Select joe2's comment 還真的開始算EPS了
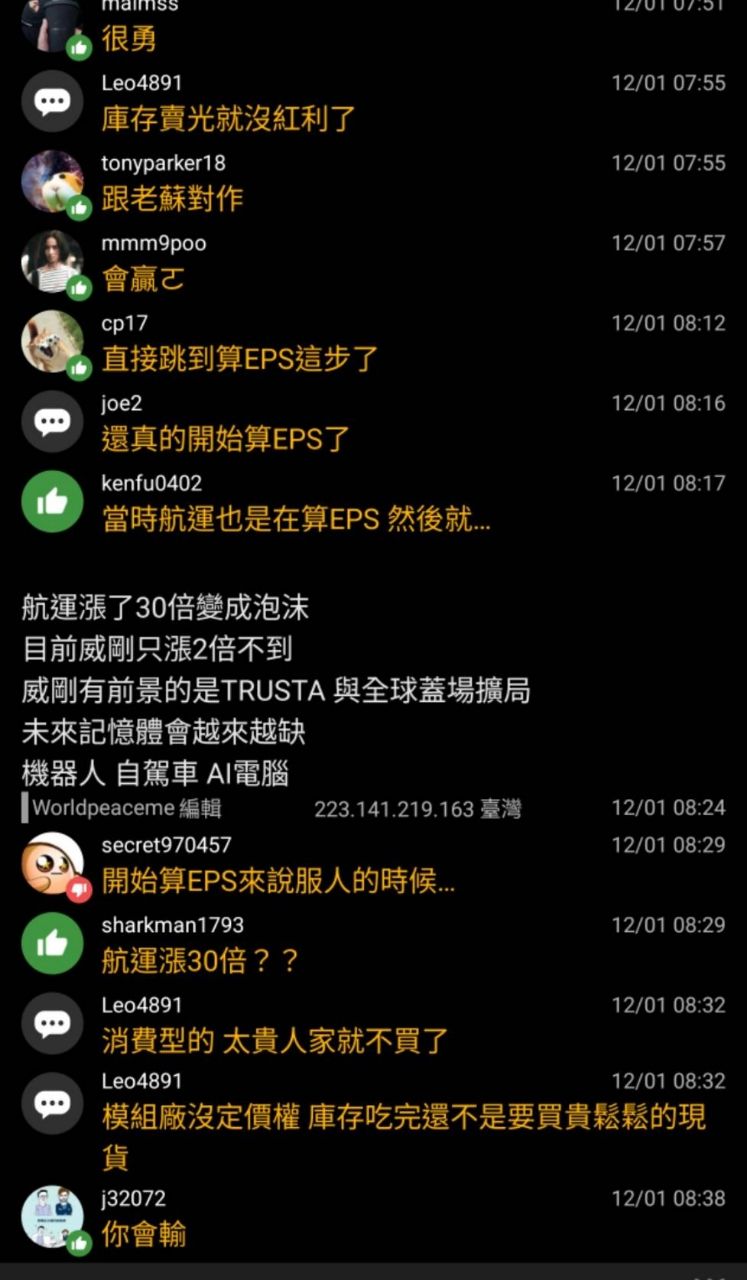 (225, 439)
